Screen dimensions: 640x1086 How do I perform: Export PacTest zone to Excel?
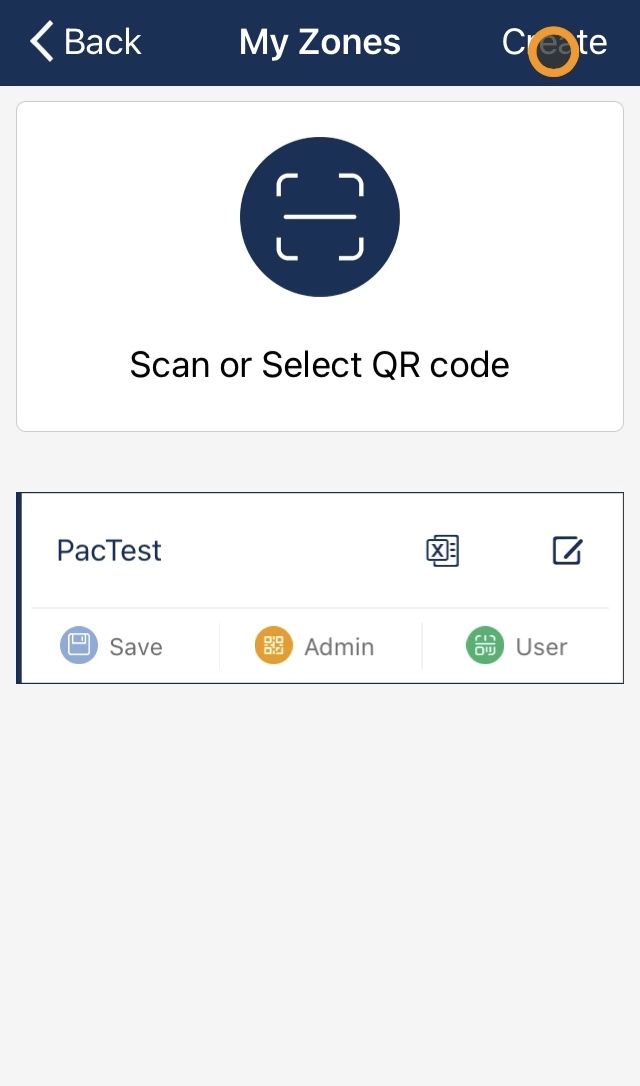pyautogui.click(x=443, y=551)
